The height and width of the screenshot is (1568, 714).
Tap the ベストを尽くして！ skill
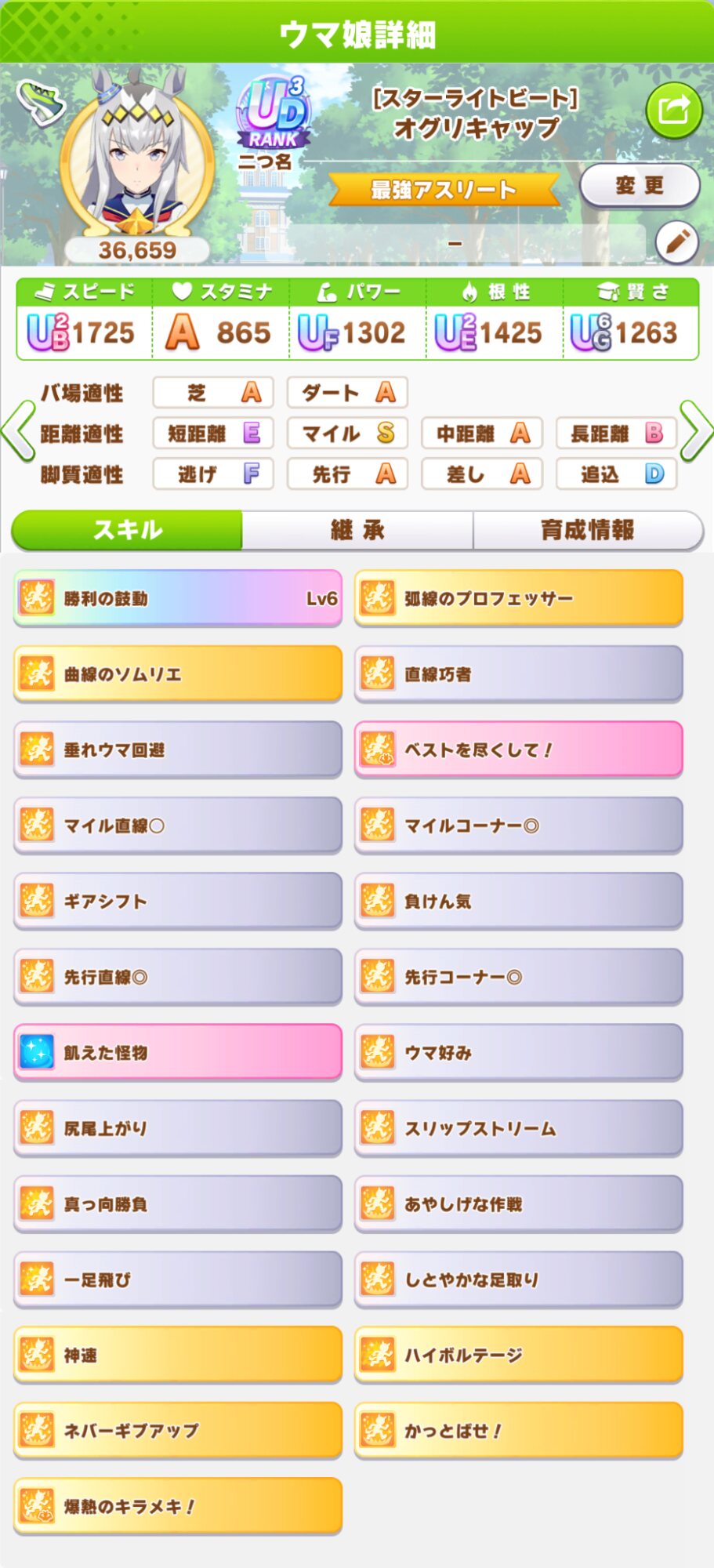519,750
